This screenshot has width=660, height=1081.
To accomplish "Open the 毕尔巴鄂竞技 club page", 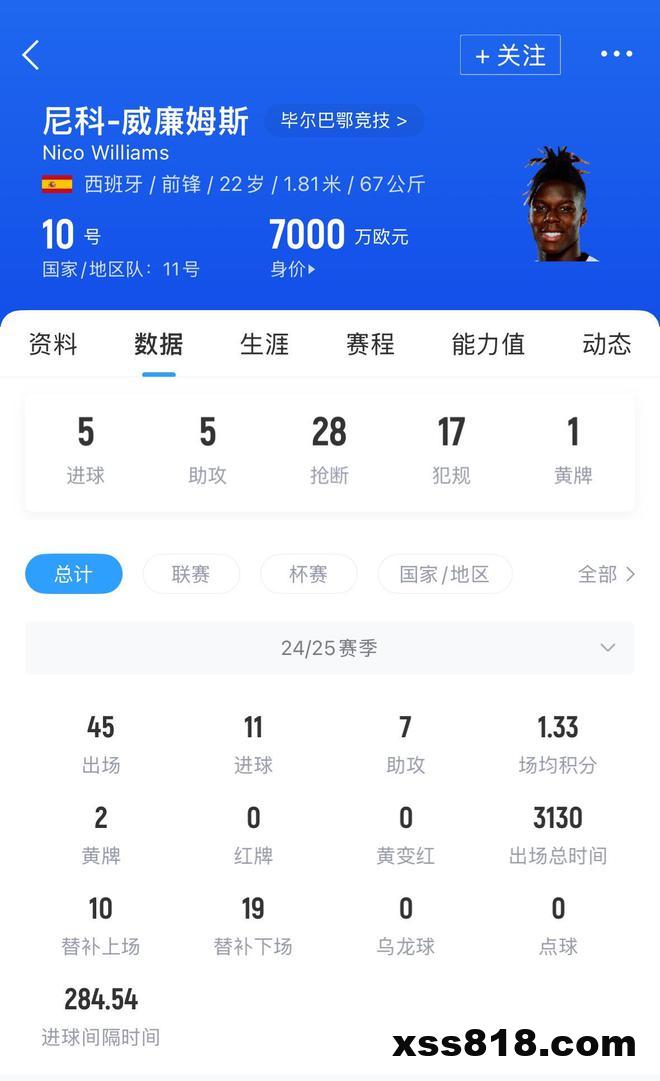I will click(344, 121).
